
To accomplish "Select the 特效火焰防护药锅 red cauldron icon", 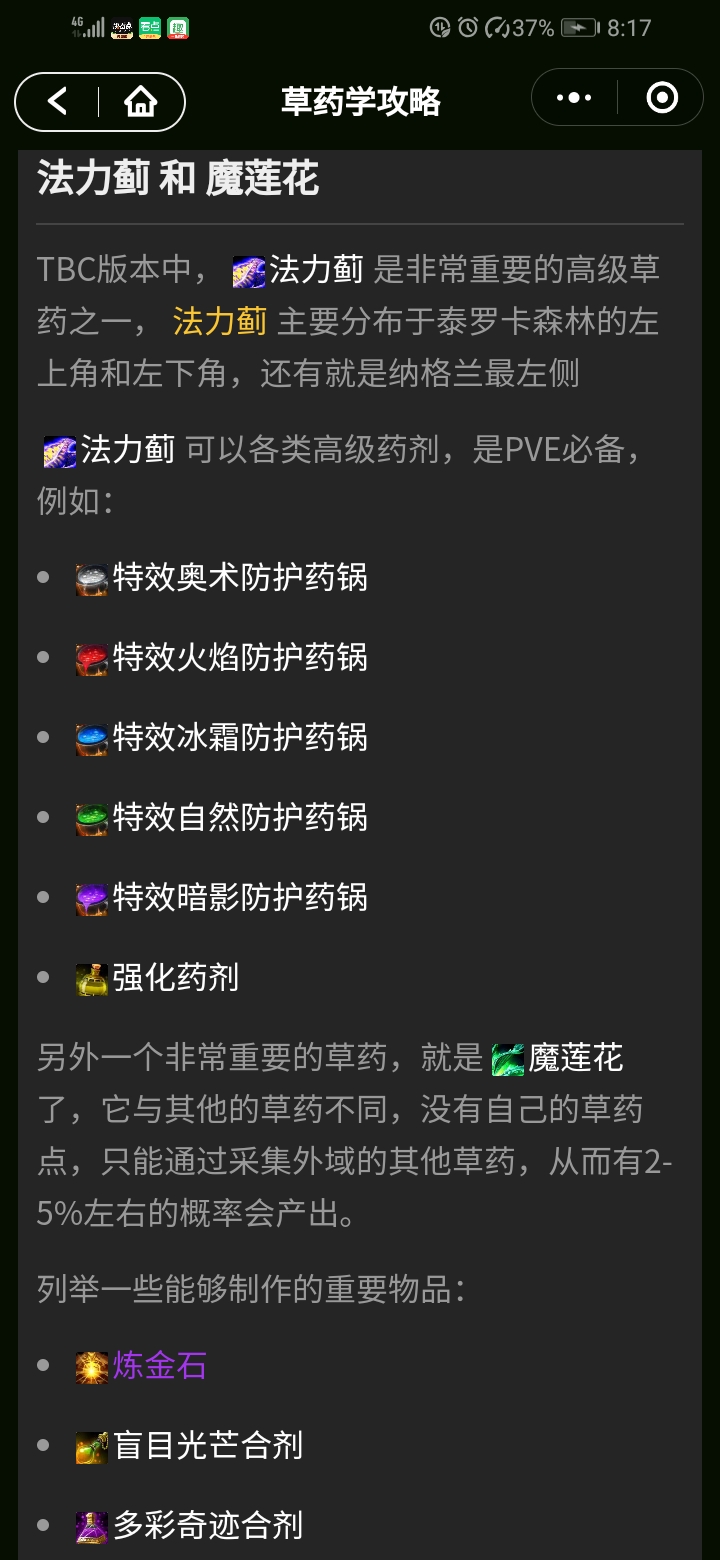I will tap(91, 658).
